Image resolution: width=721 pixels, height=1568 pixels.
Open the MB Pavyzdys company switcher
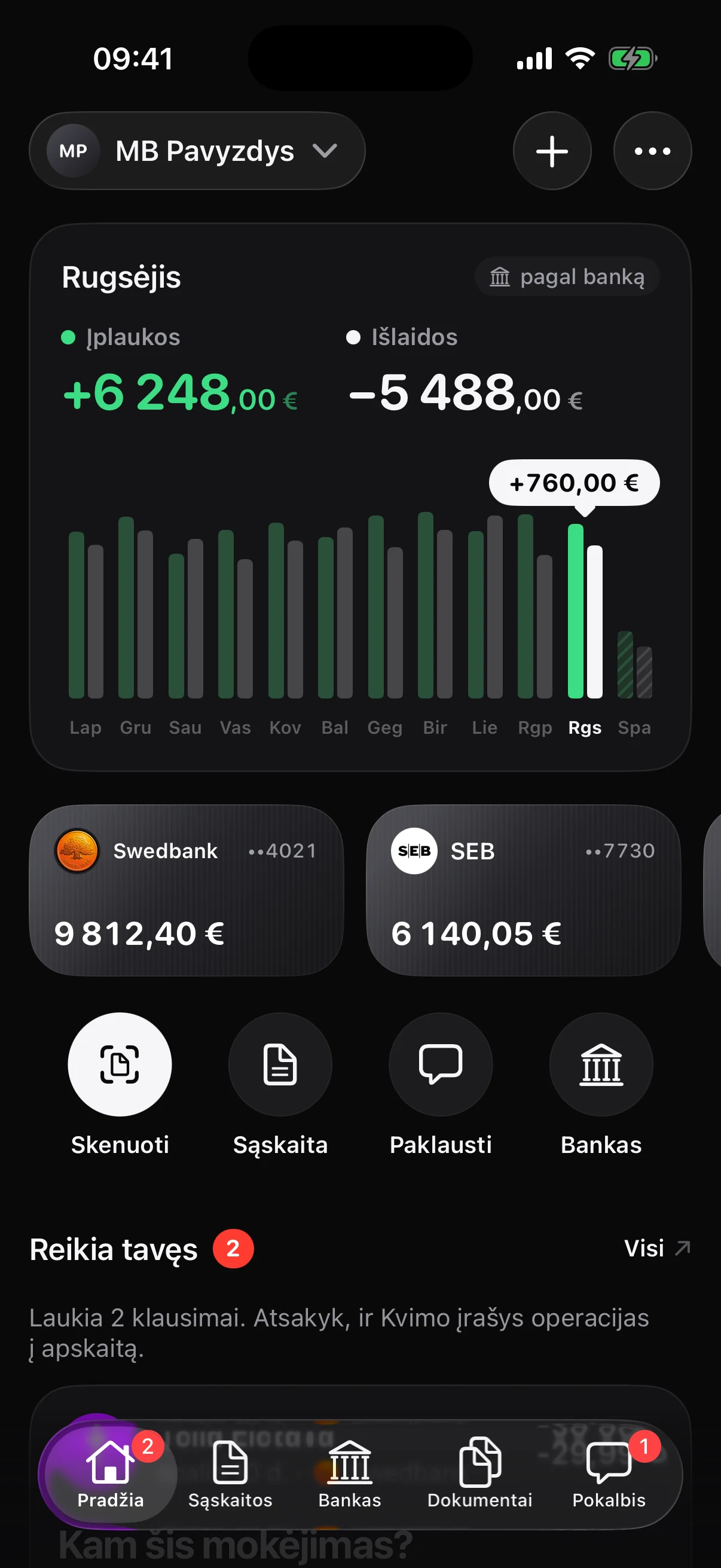pos(197,151)
